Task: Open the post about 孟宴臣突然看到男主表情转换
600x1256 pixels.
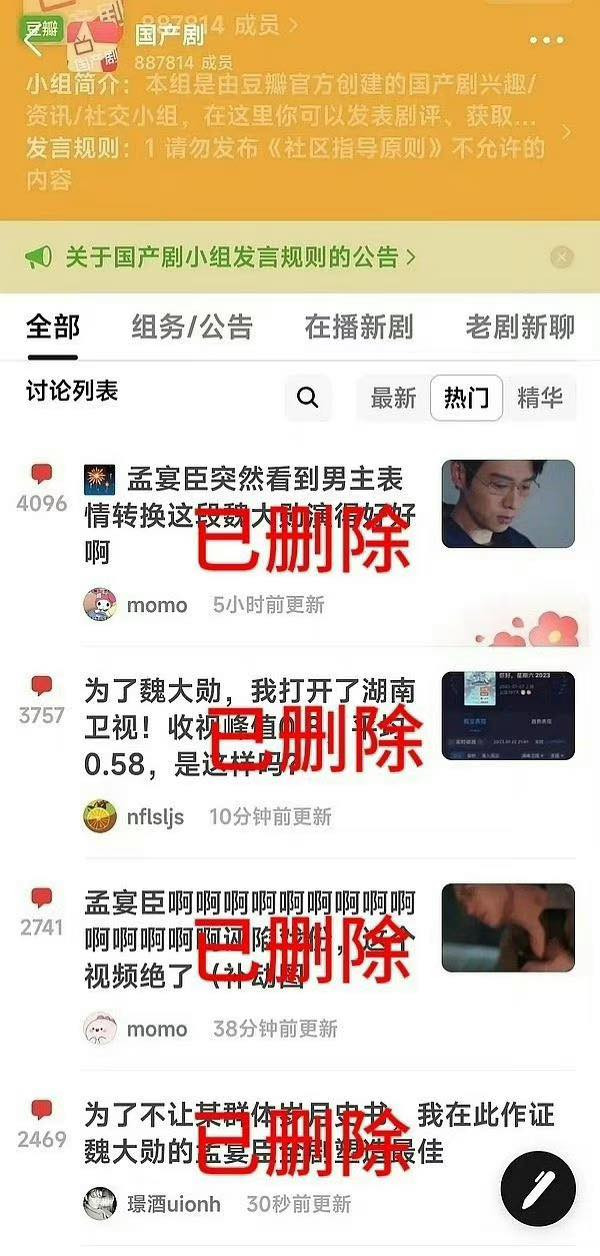Action: [250, 513]
